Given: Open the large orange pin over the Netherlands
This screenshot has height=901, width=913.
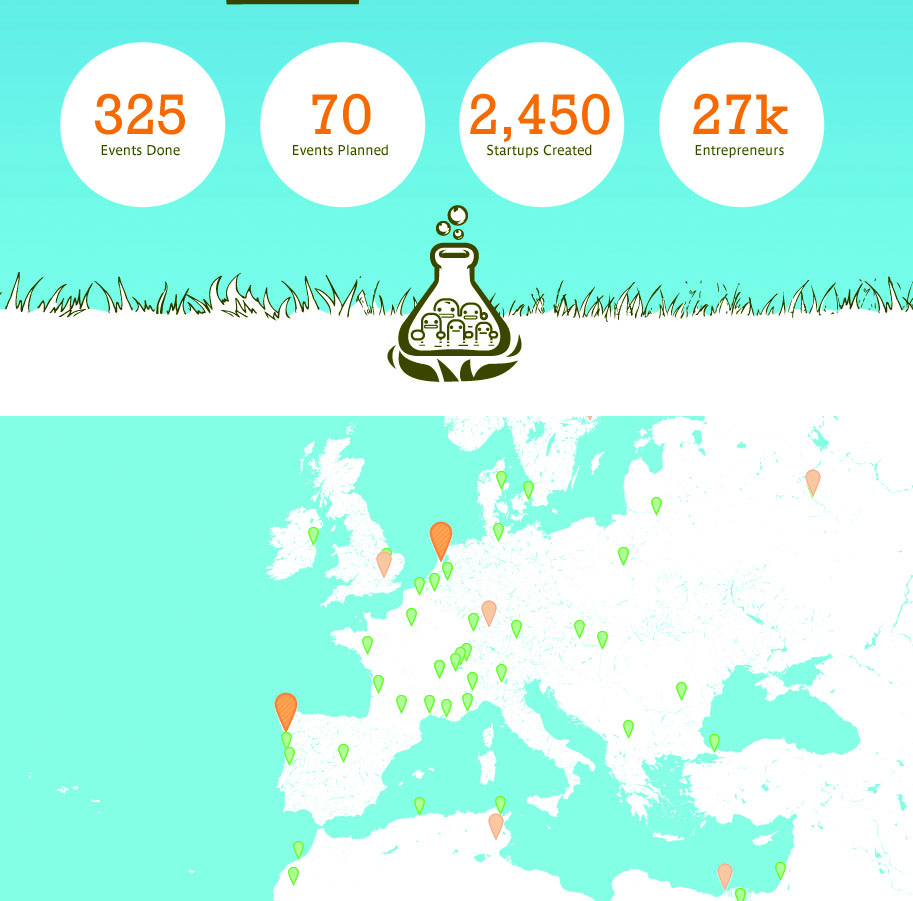Looking at the screenshot, I should coord(440,538).
